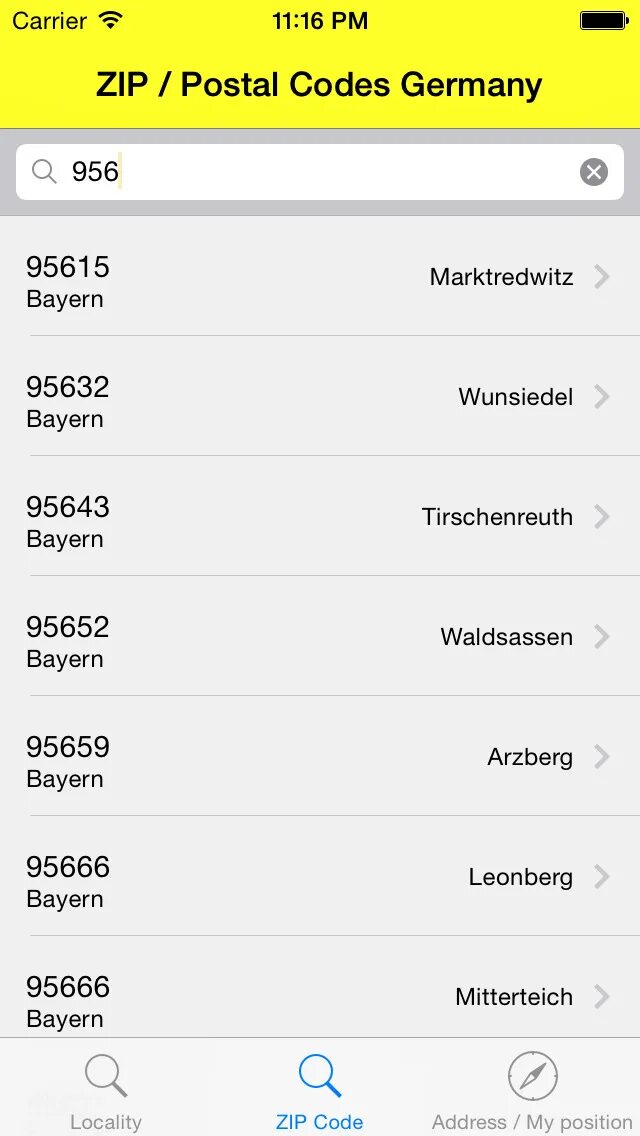Image resolution: width=640 pixels, height=1136 pixels.
Task: Select the 95666 Mitterteich result
Action: pyautogui.click(x=320, y=995)
